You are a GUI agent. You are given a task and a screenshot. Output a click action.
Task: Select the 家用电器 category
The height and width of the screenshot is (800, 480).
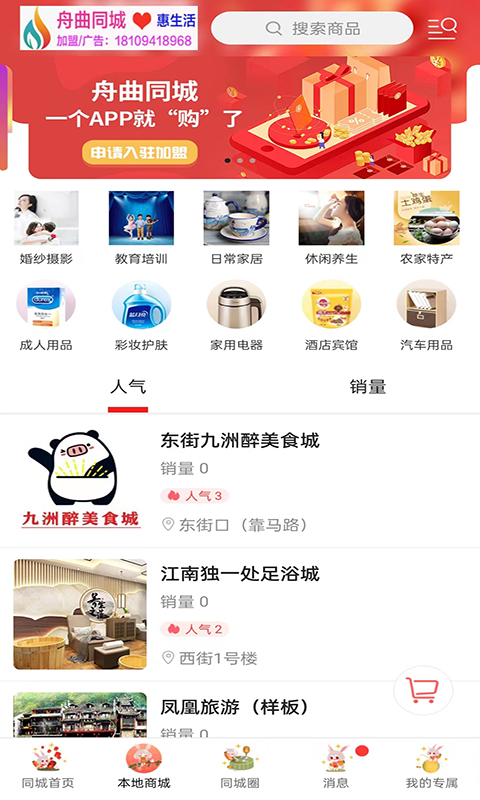click(236, 316)
